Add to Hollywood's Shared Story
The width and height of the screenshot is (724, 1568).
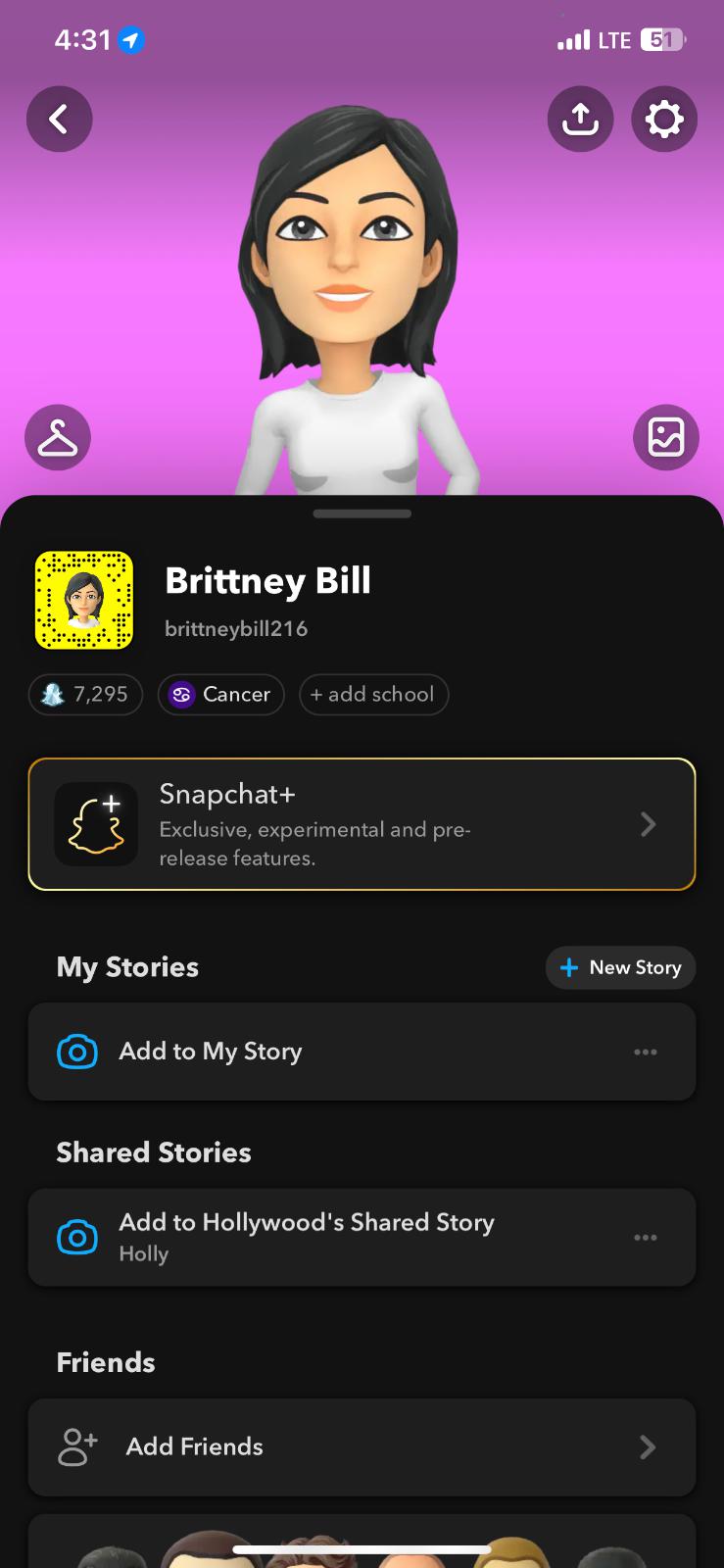tap(306, 1236)
